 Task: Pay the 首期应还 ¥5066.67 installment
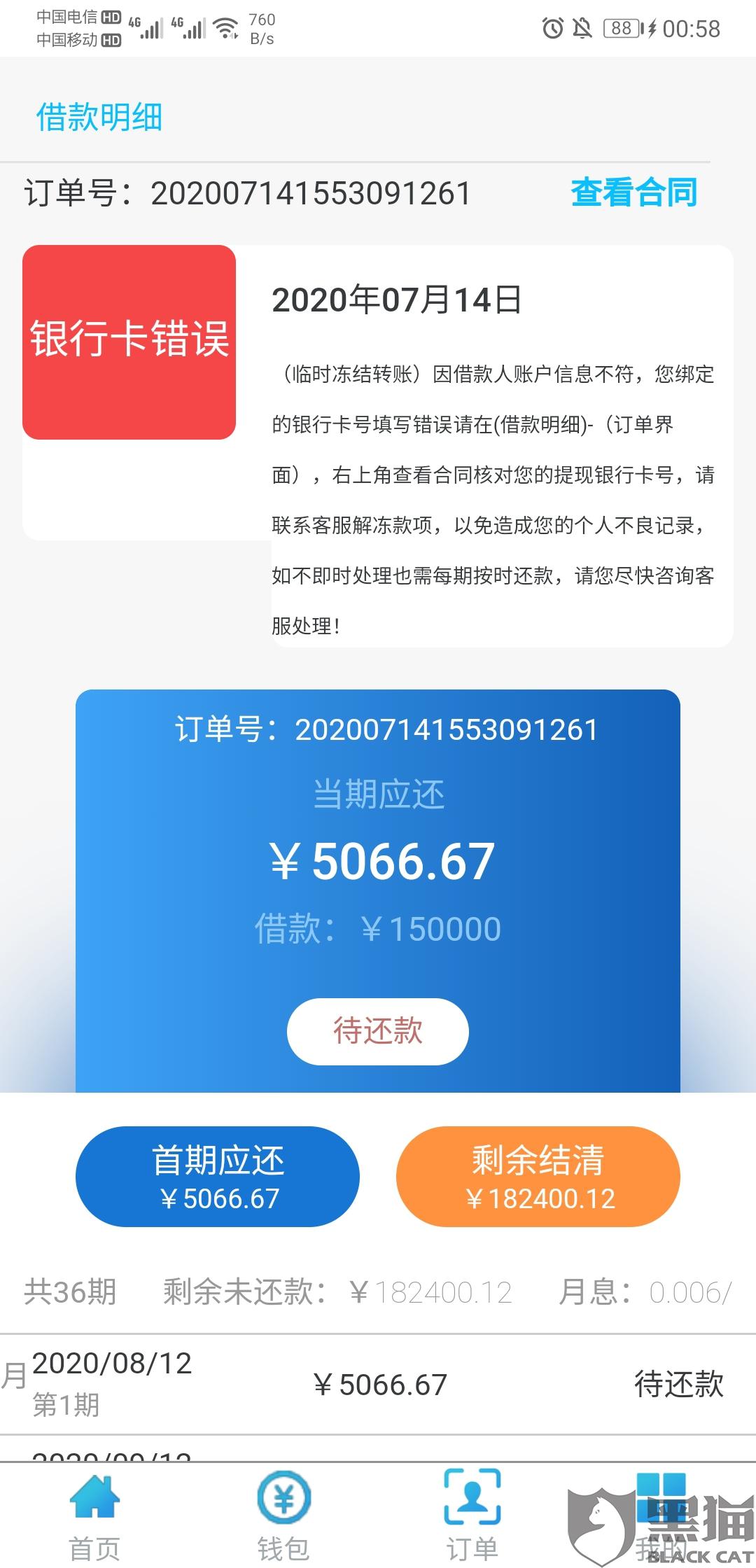point(218,1176)
